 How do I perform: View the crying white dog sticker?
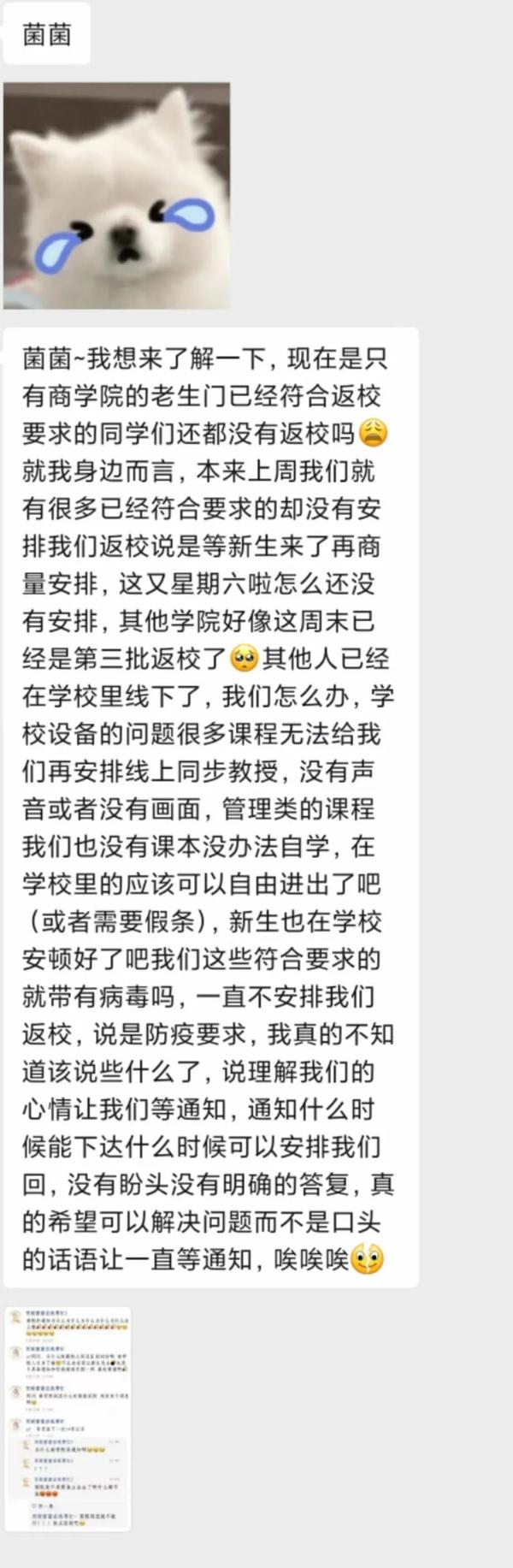[116, 196]
